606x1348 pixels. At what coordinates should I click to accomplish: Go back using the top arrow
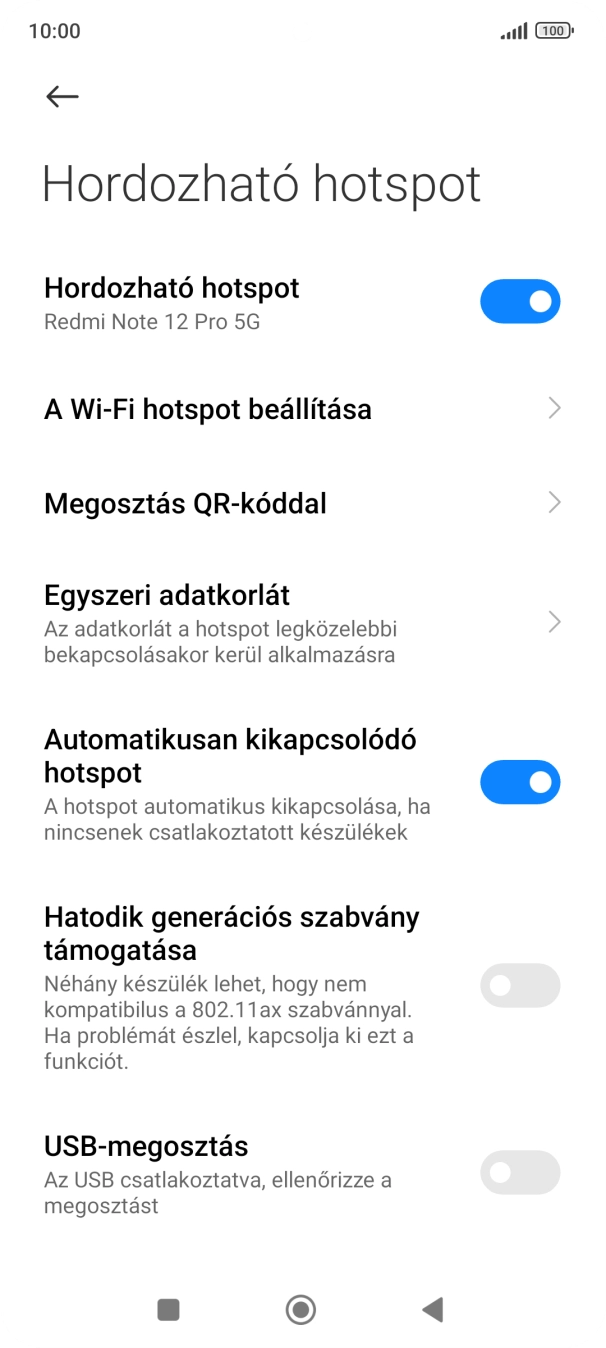pos(62,96)
